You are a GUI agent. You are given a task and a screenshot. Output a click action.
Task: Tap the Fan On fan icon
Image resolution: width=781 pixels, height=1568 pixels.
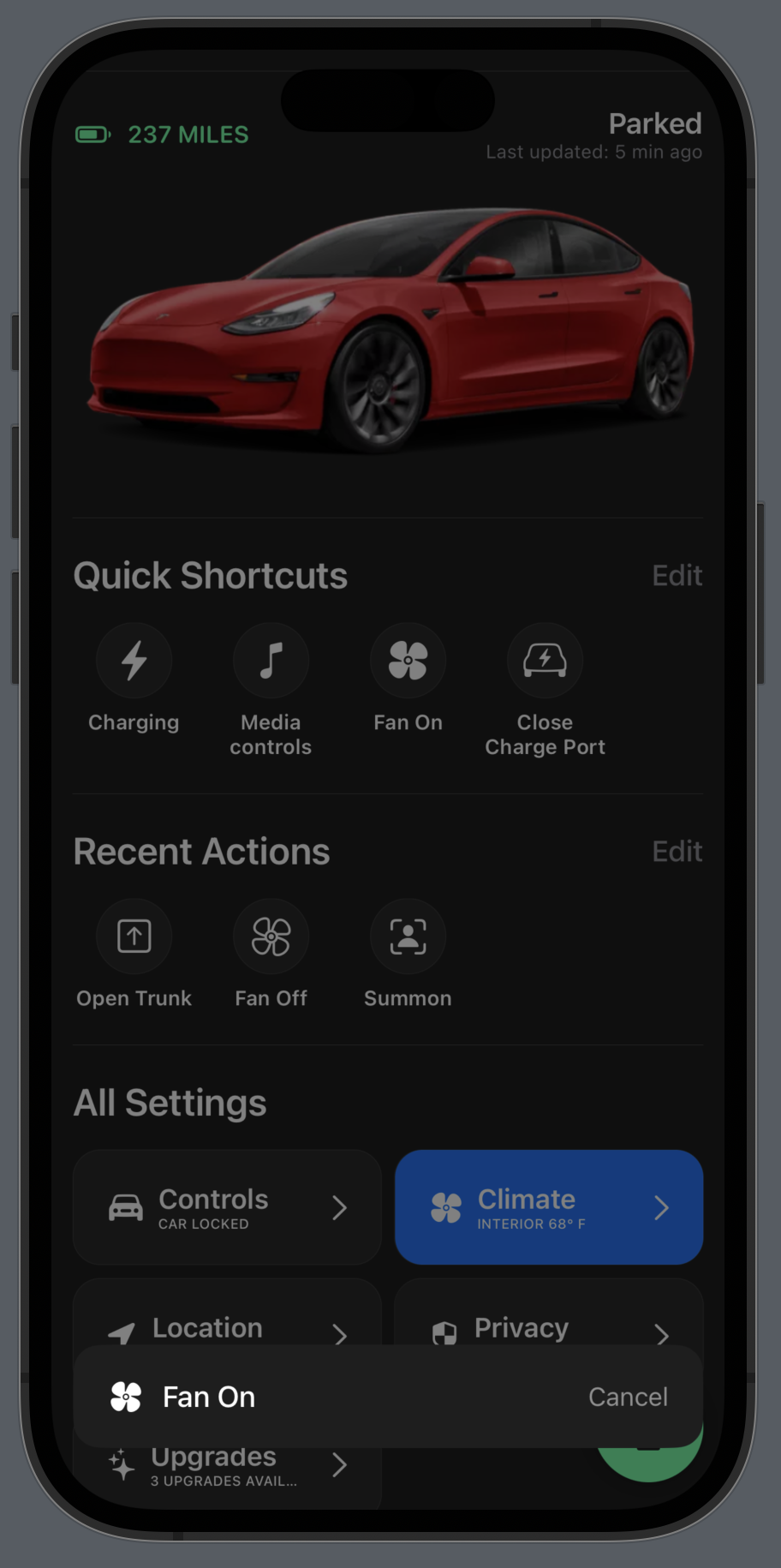click(x=408, y=661)
